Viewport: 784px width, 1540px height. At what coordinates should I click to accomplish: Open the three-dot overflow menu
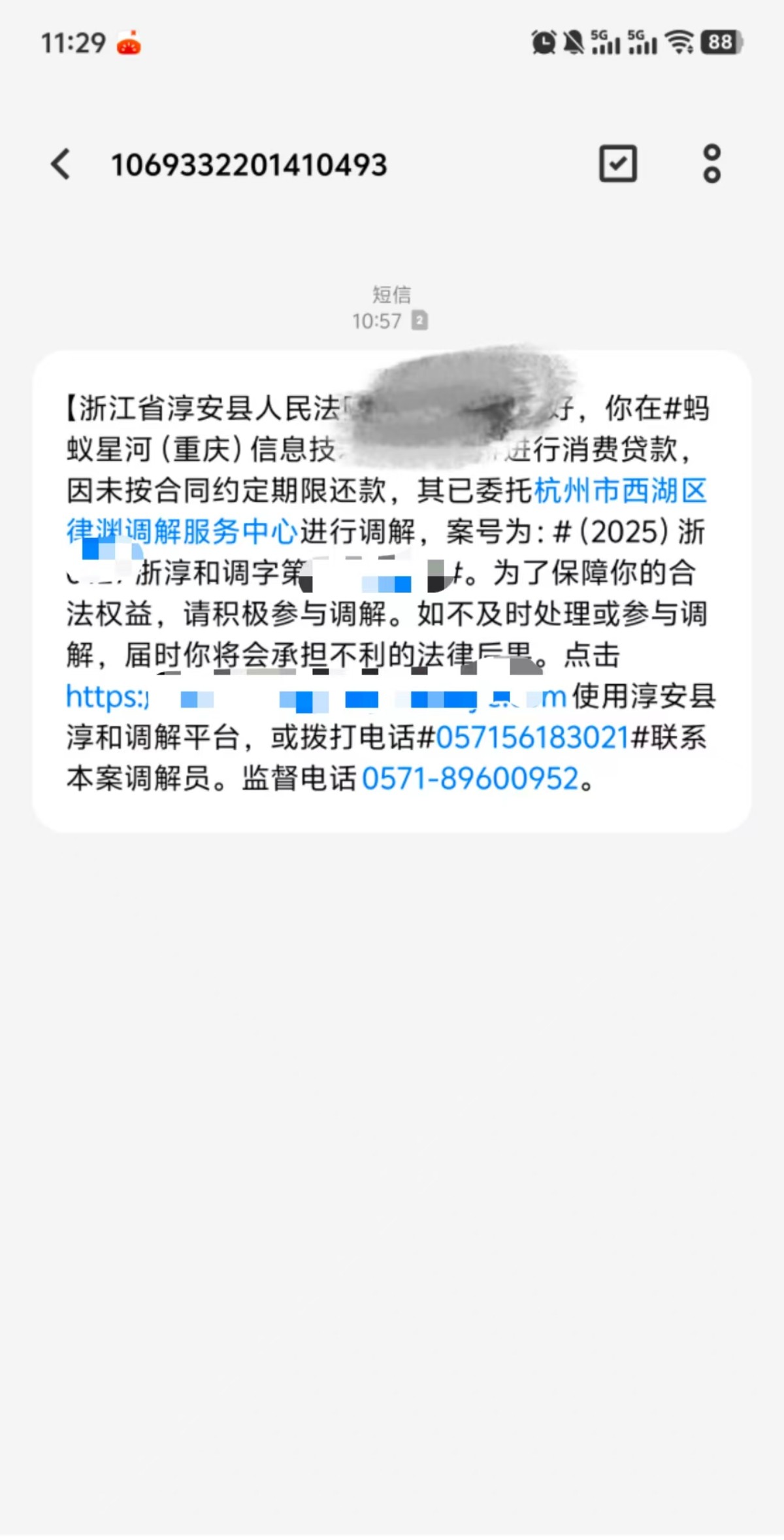(x=711, y=163)
